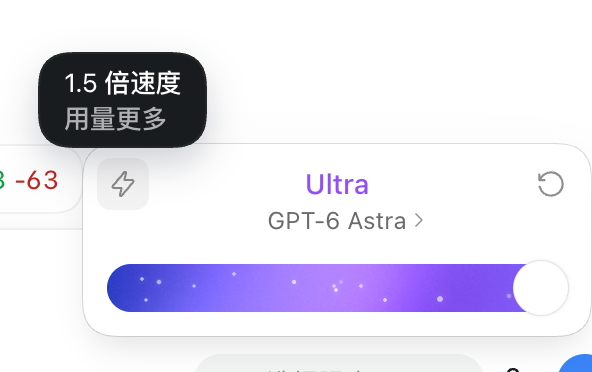Viewport: 592px width, 372px height.
Task: Tap the Ultra level slider handle
Action: (541, 288)
